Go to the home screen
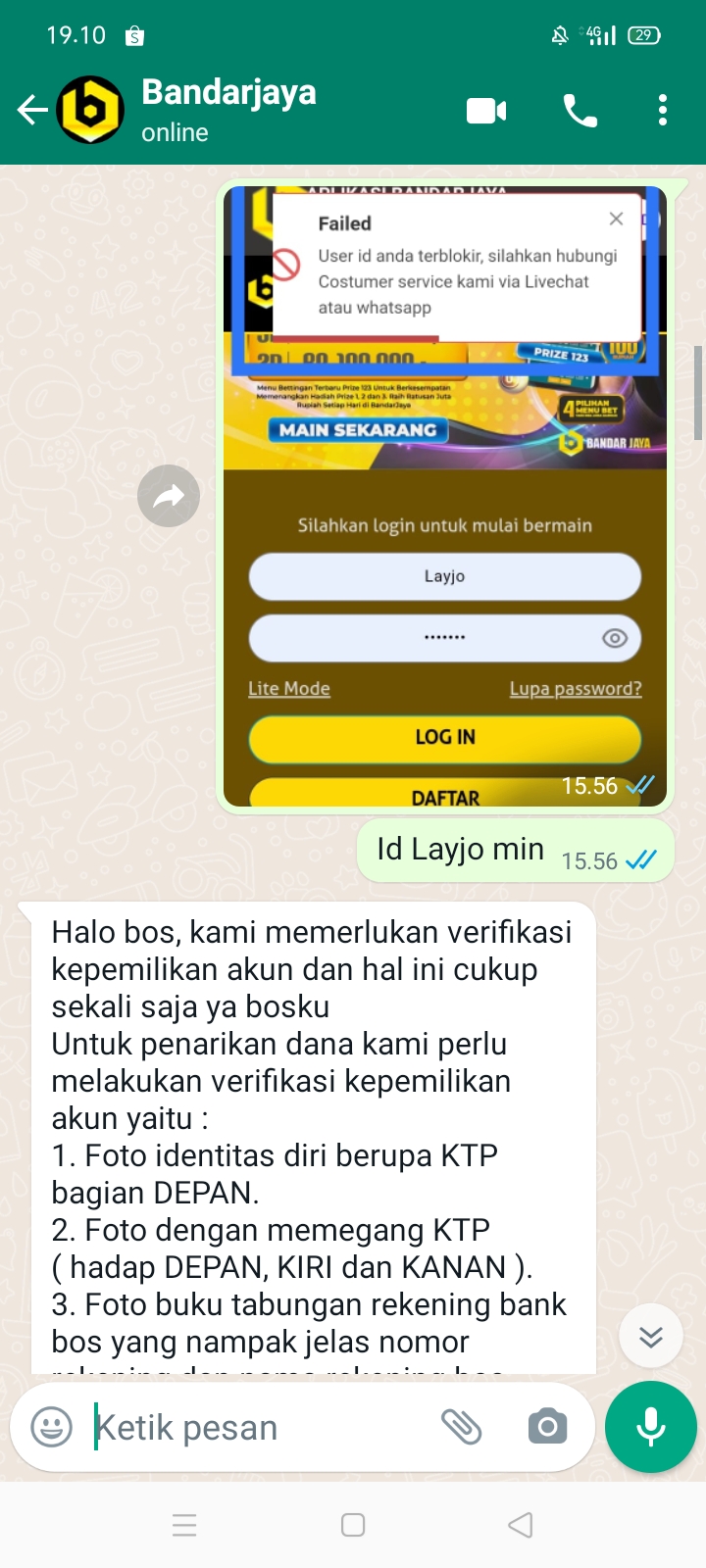The height and width of the screenshot is (1568, 706). point(353,1525)
